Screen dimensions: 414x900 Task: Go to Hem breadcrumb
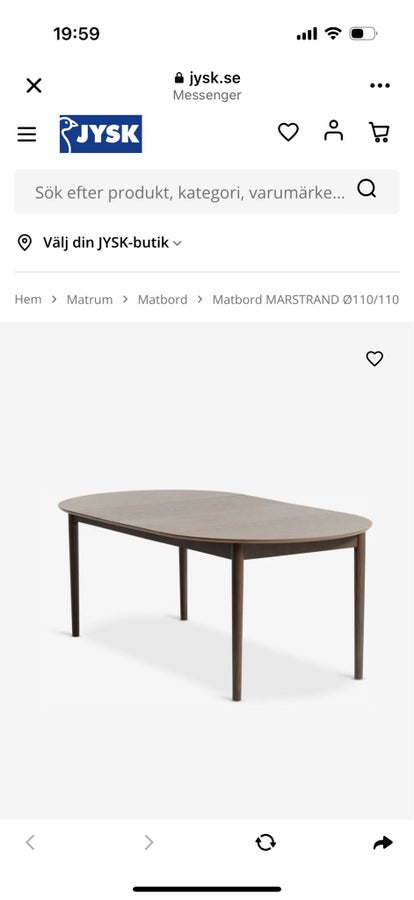(28, 299)
